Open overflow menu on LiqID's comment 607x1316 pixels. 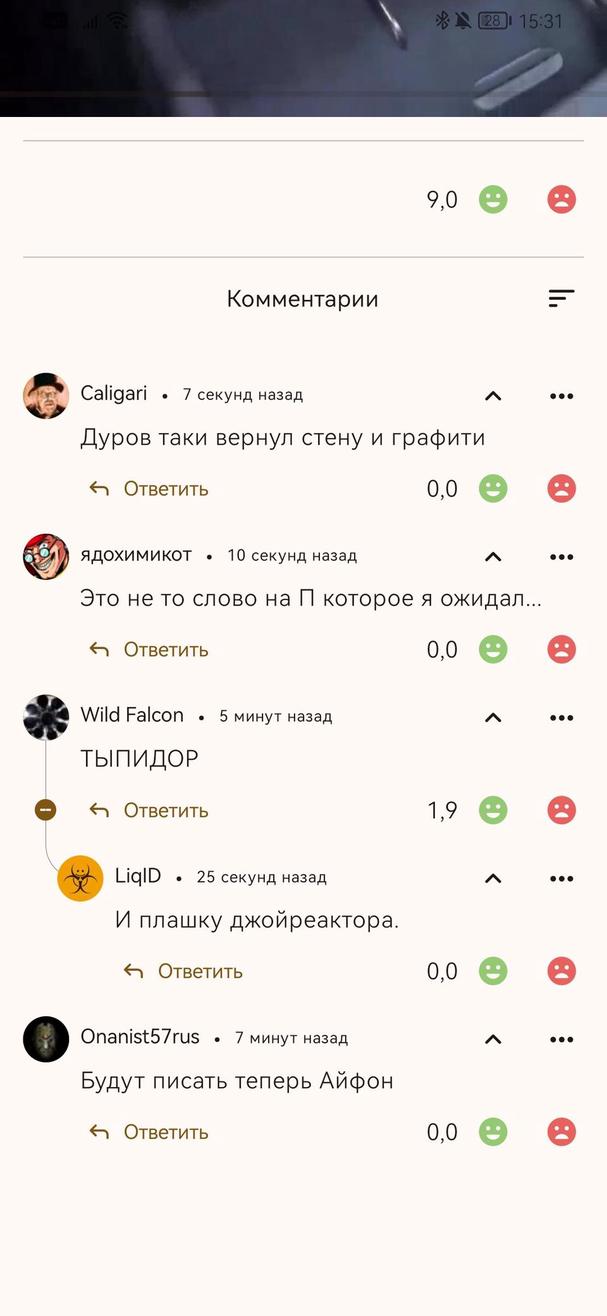click(562, 878)
